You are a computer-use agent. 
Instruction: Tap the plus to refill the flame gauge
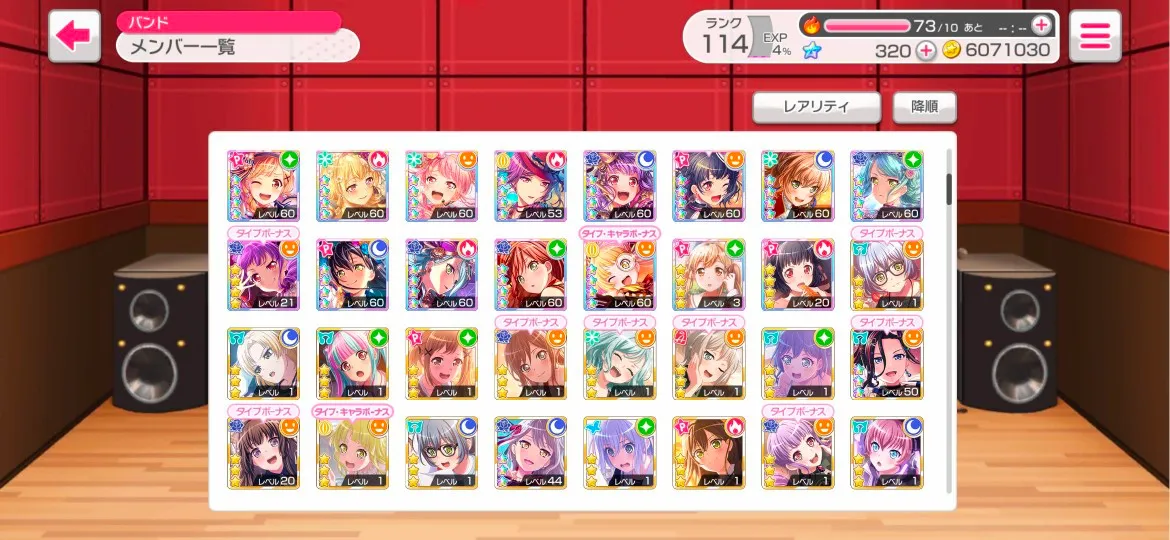pyautogui.click(x=1041, y=25)
